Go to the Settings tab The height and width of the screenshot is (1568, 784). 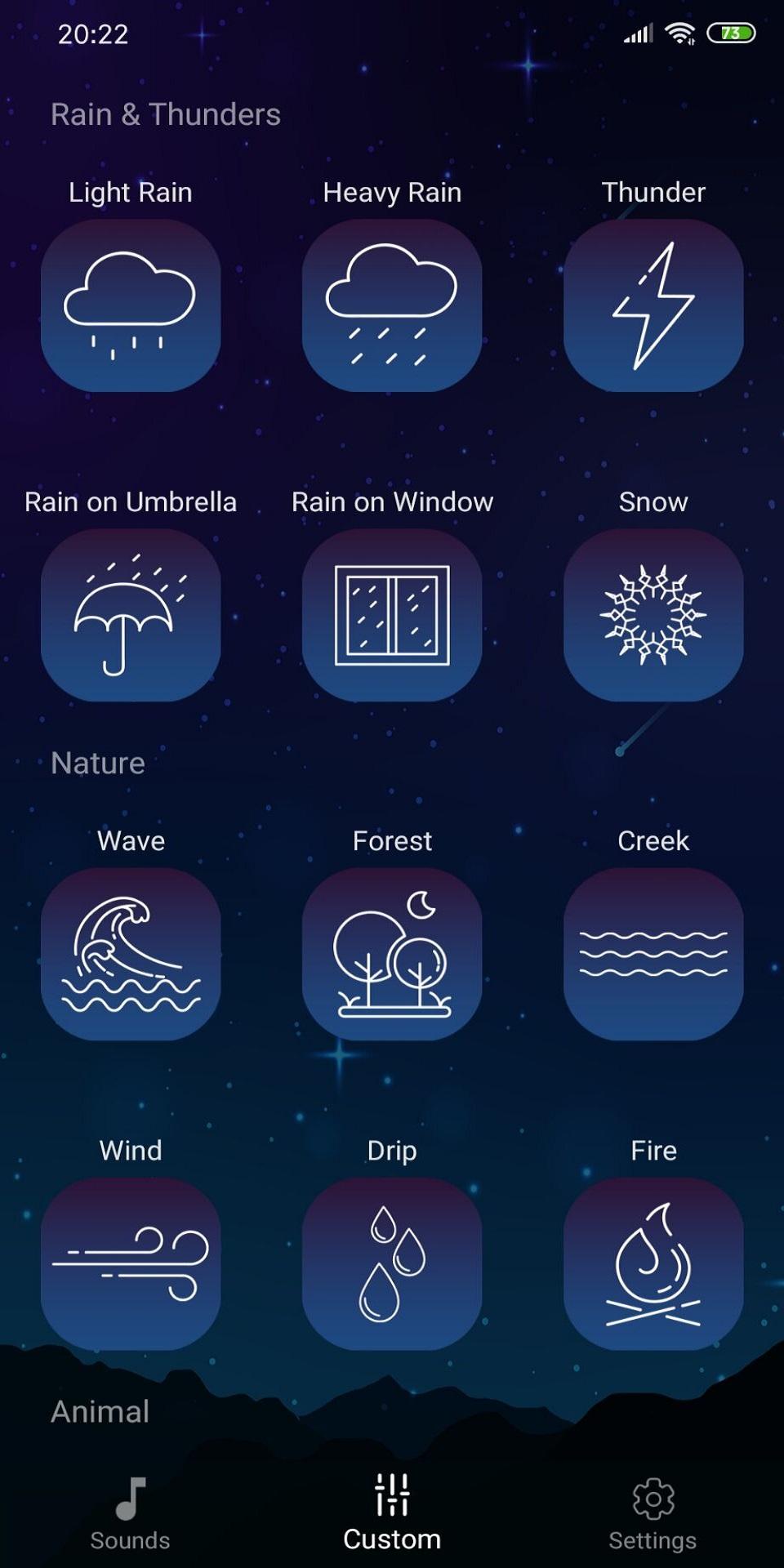653,1513
